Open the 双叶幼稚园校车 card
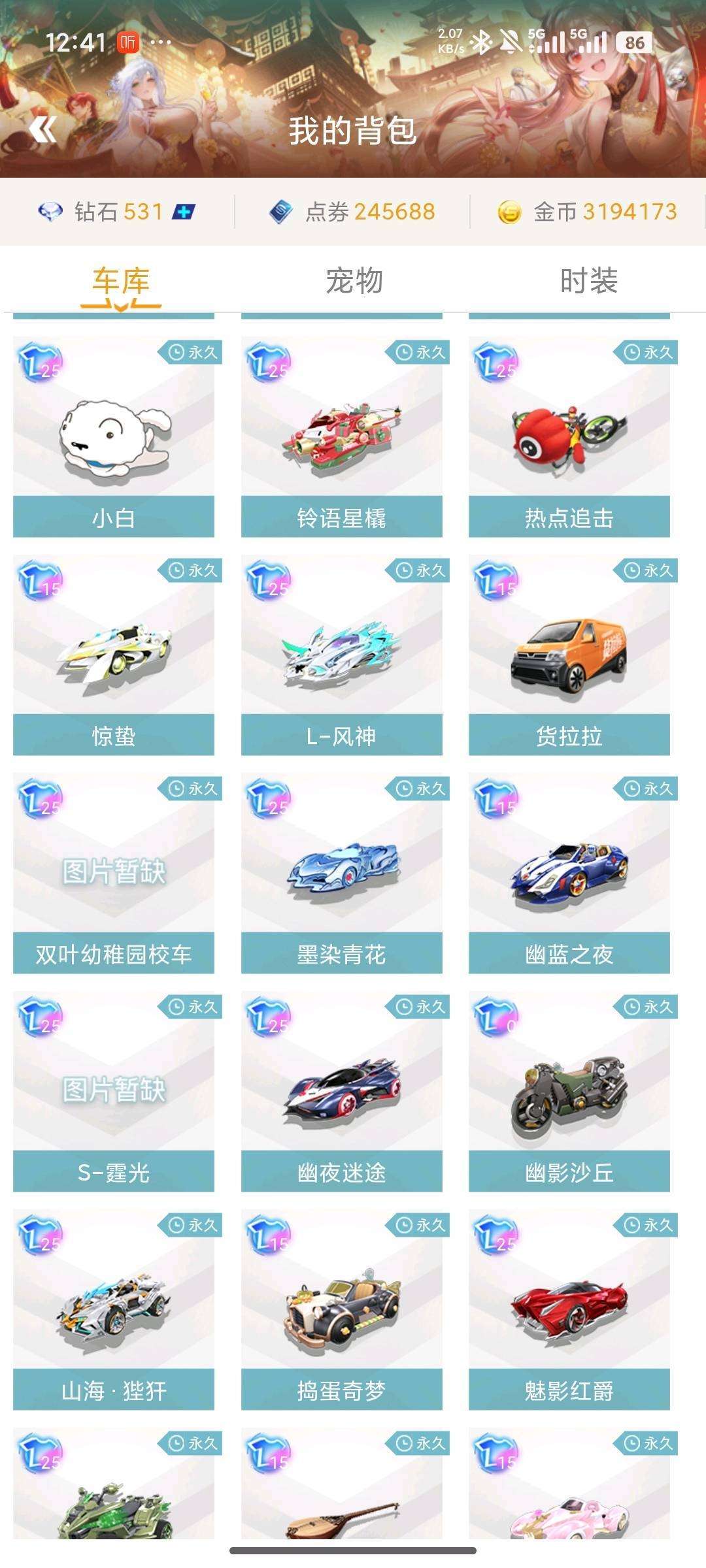 (114, 873)
